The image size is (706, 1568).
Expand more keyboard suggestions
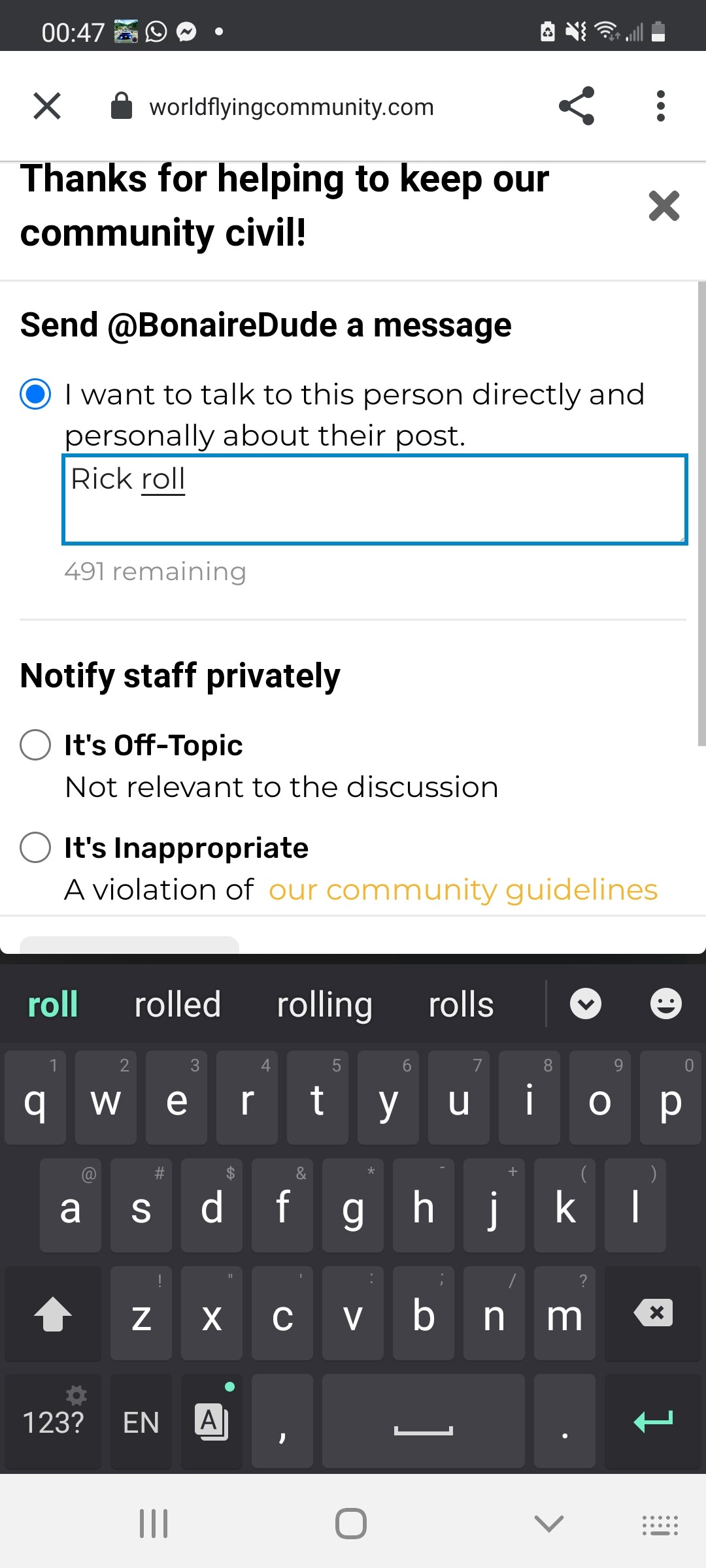click(586, 1004)
